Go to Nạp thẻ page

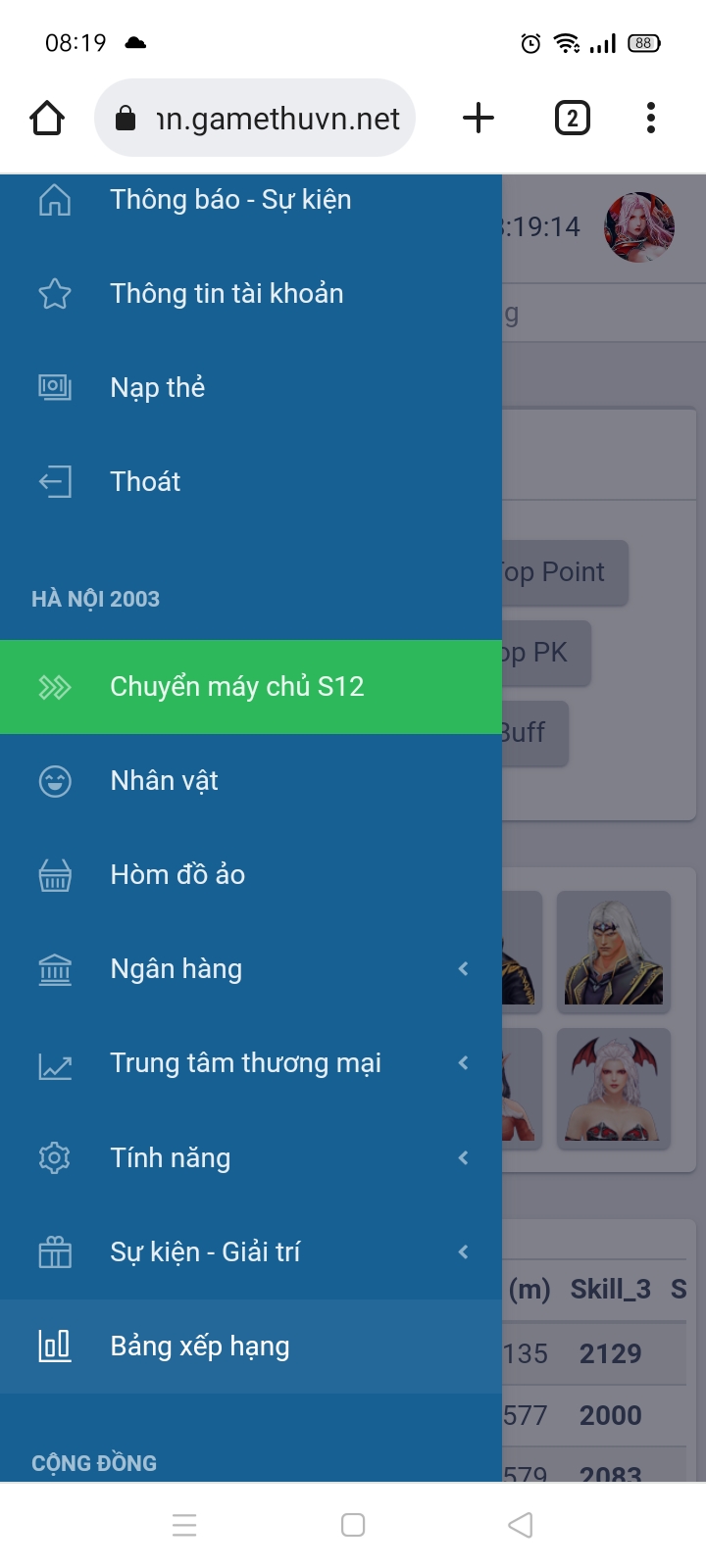coord(158,388)
